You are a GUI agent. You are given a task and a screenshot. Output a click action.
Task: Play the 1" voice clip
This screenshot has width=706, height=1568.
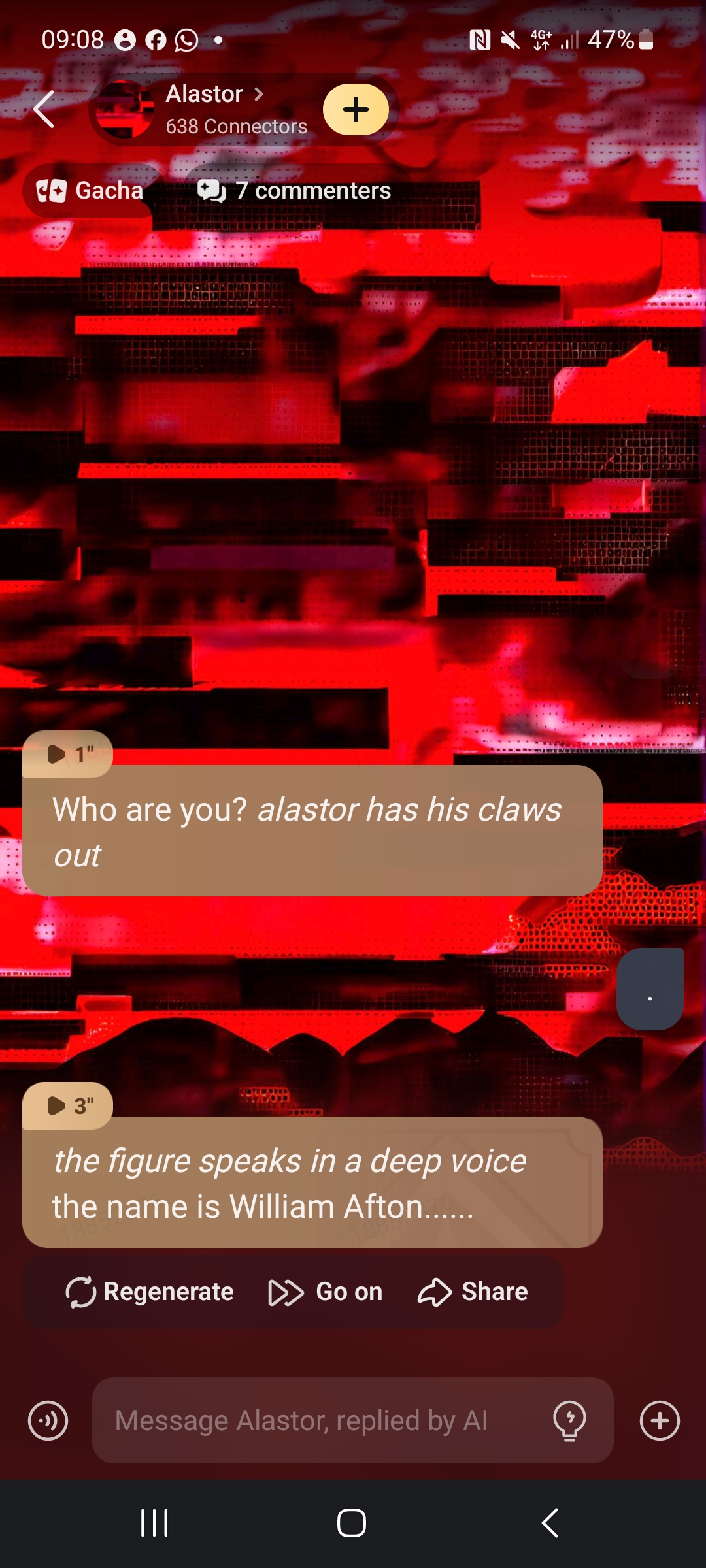[x=68, y=755]
